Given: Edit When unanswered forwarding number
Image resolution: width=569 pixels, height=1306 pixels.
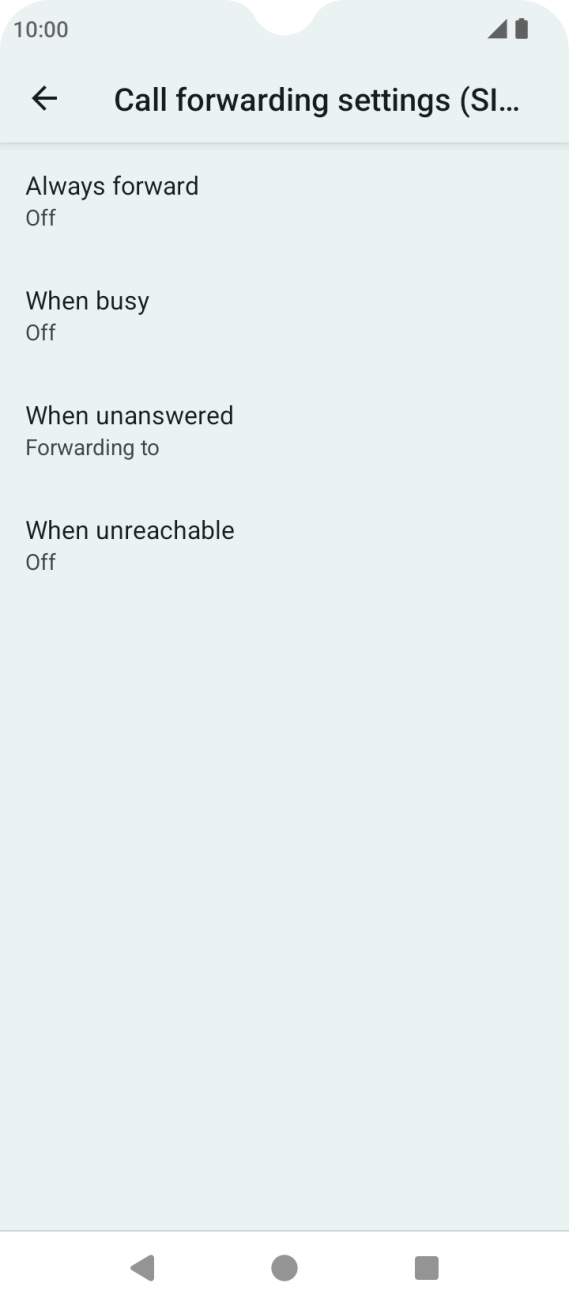Looking at the screenshot, I should 284,431.
